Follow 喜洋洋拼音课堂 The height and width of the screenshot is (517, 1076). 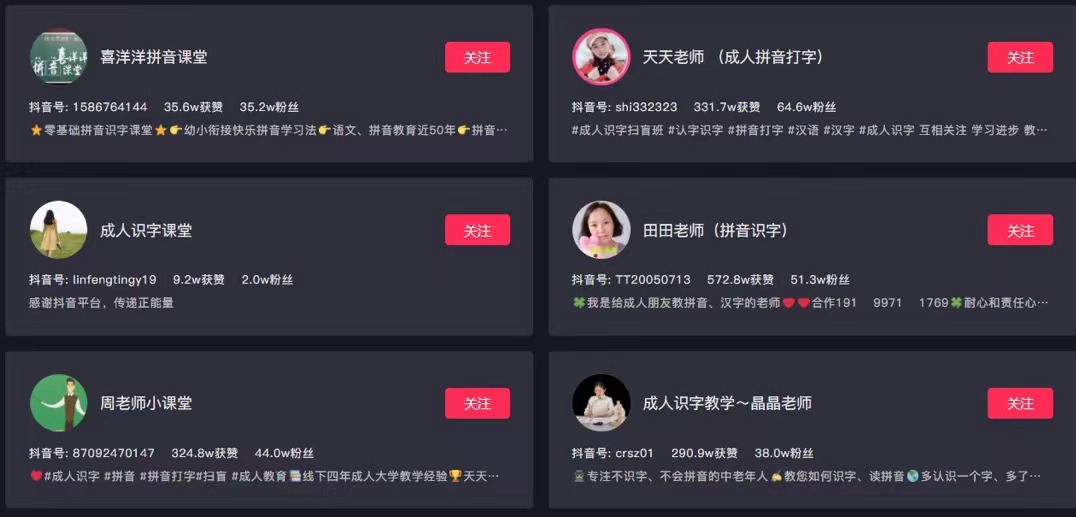pos(477,58)
